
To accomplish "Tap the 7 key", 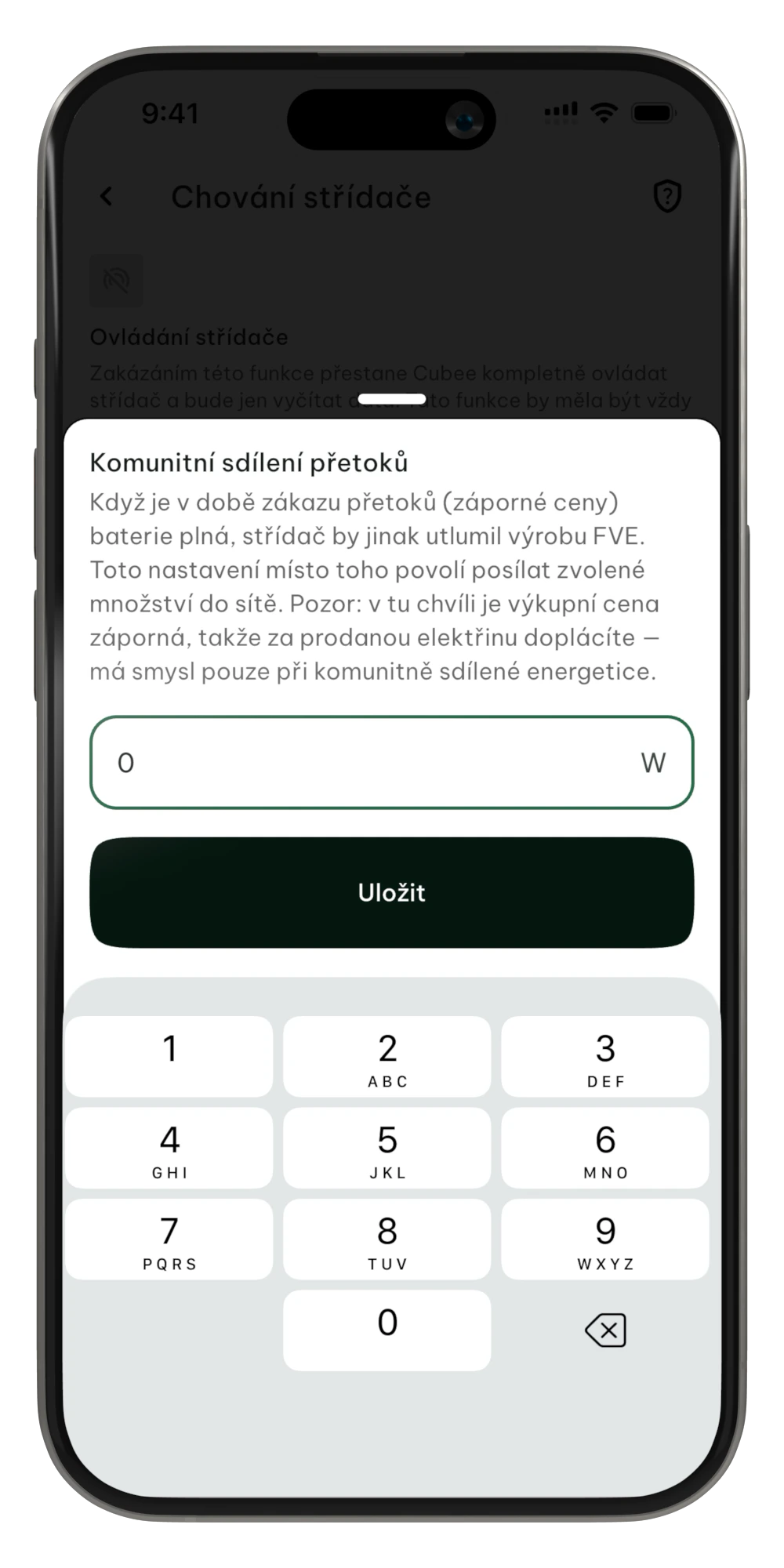I will 169,1239.
